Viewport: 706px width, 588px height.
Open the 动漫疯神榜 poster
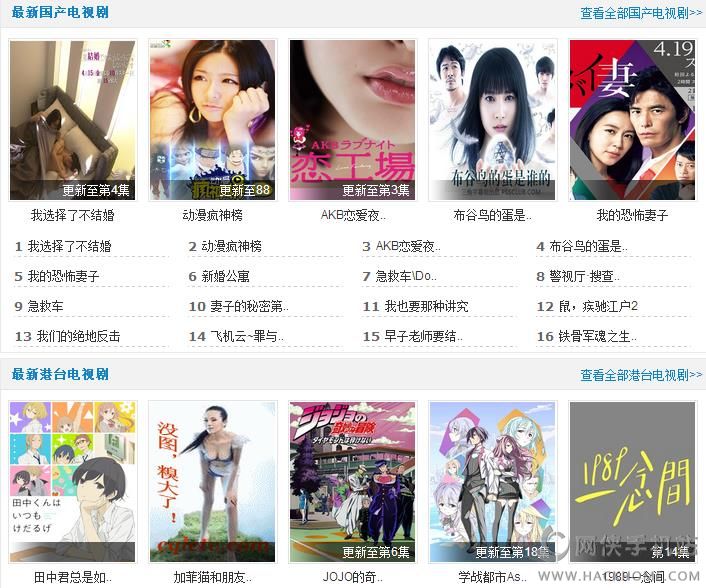212,120
